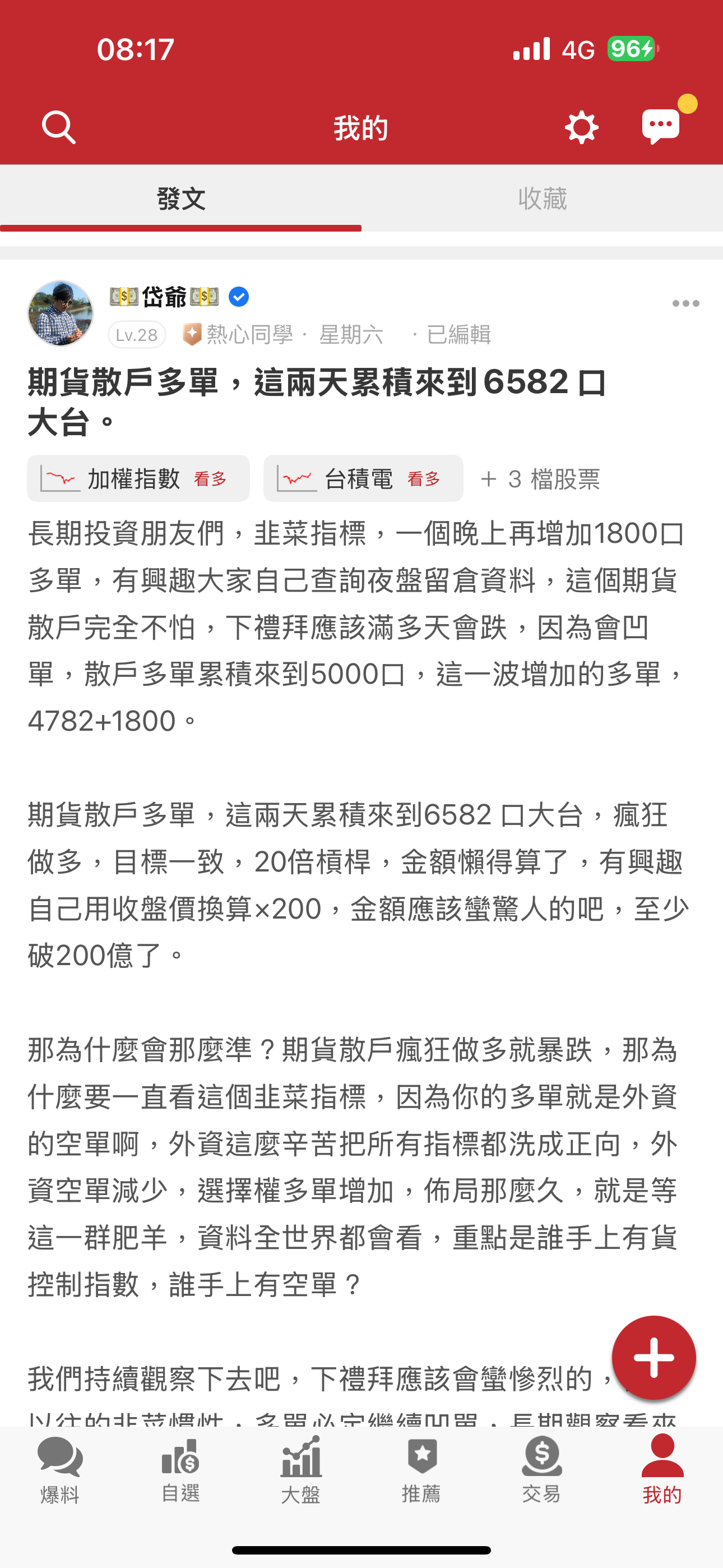723x1568 pixels.
Task: Open the post titled 期貨散戶多單
Action: coord(317,401)
